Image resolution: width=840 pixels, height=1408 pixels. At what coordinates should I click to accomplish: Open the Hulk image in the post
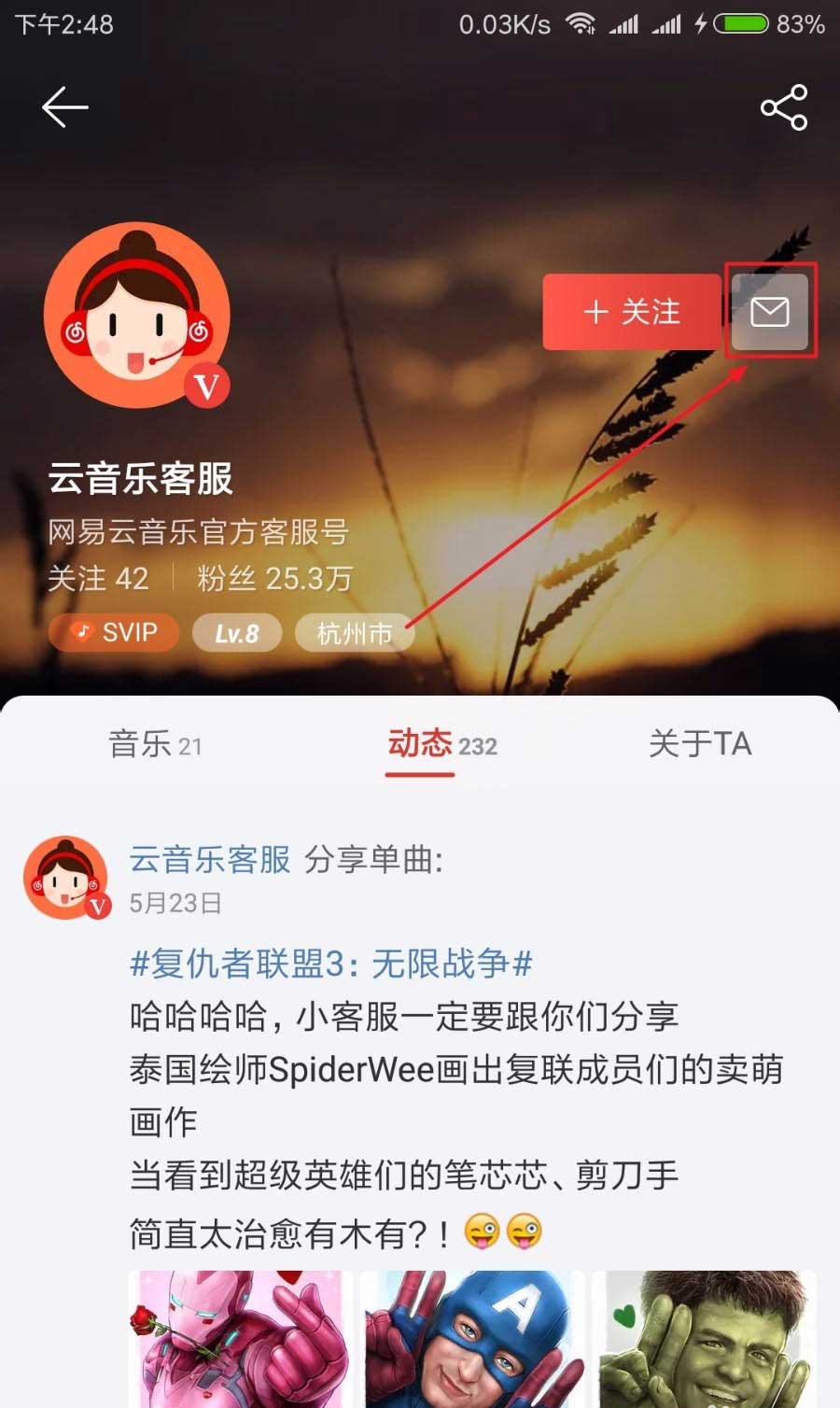(x=704, y=1339)
